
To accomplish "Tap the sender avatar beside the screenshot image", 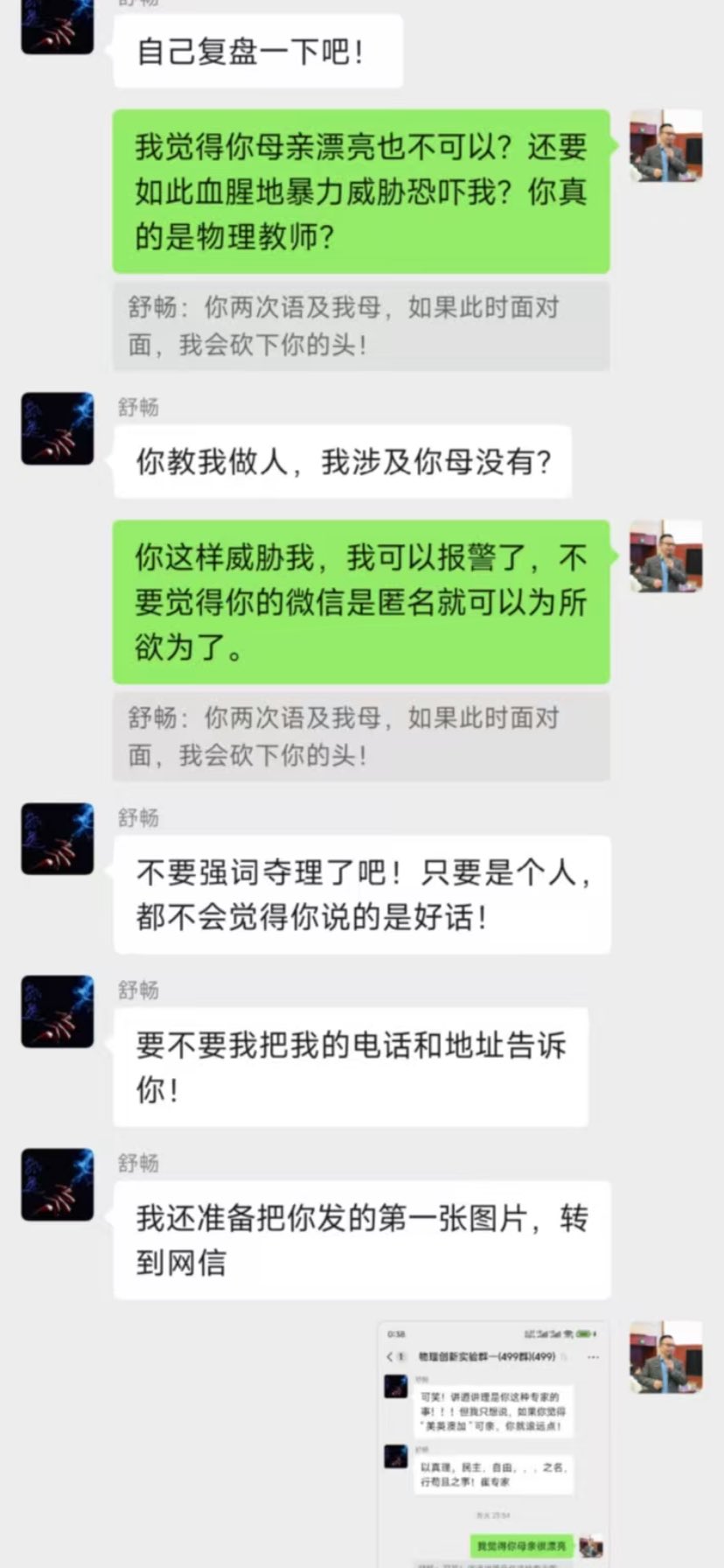I will 665,1356.
